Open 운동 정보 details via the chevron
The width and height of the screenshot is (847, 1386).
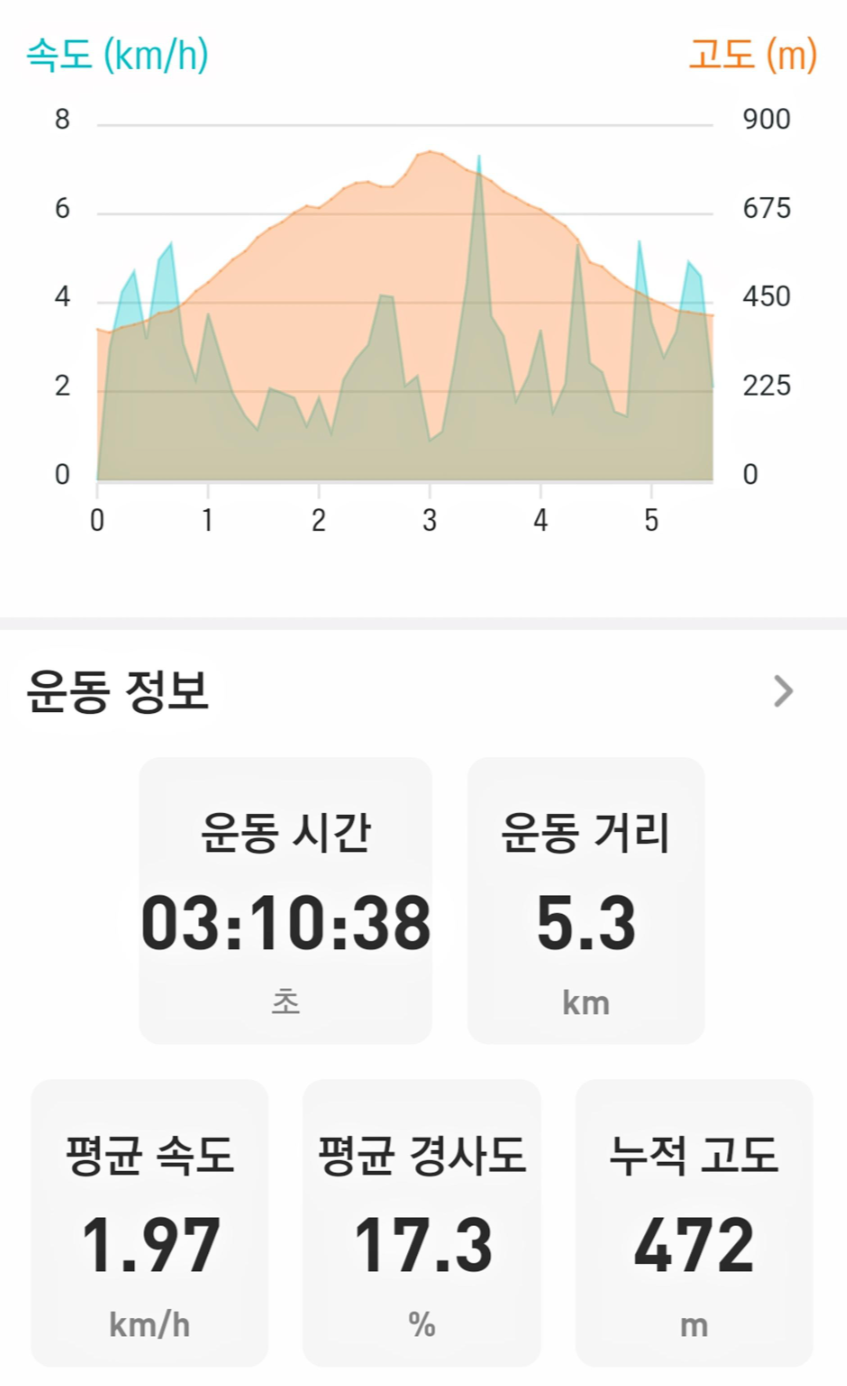coord(784,691)
